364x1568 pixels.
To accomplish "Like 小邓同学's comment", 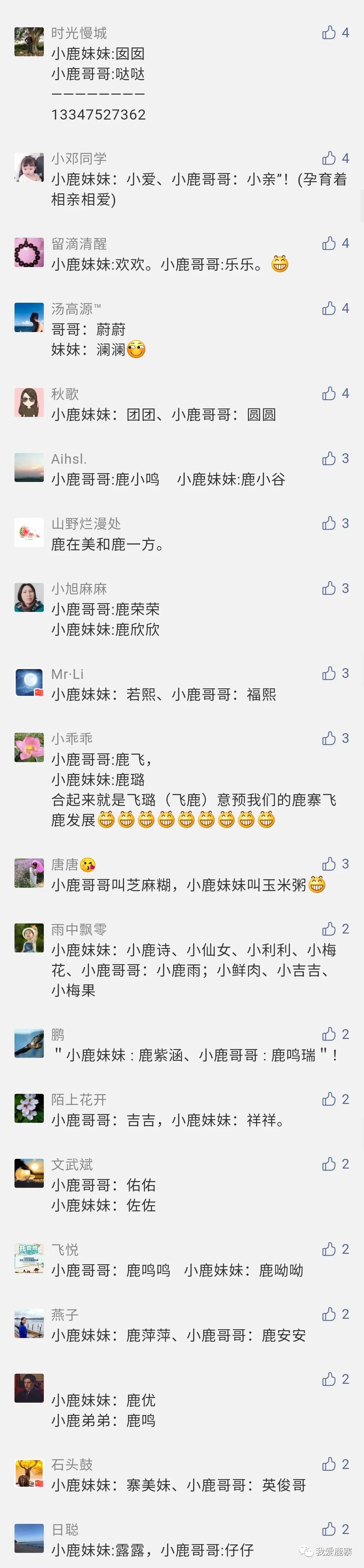I will click(x=329, y=158).
